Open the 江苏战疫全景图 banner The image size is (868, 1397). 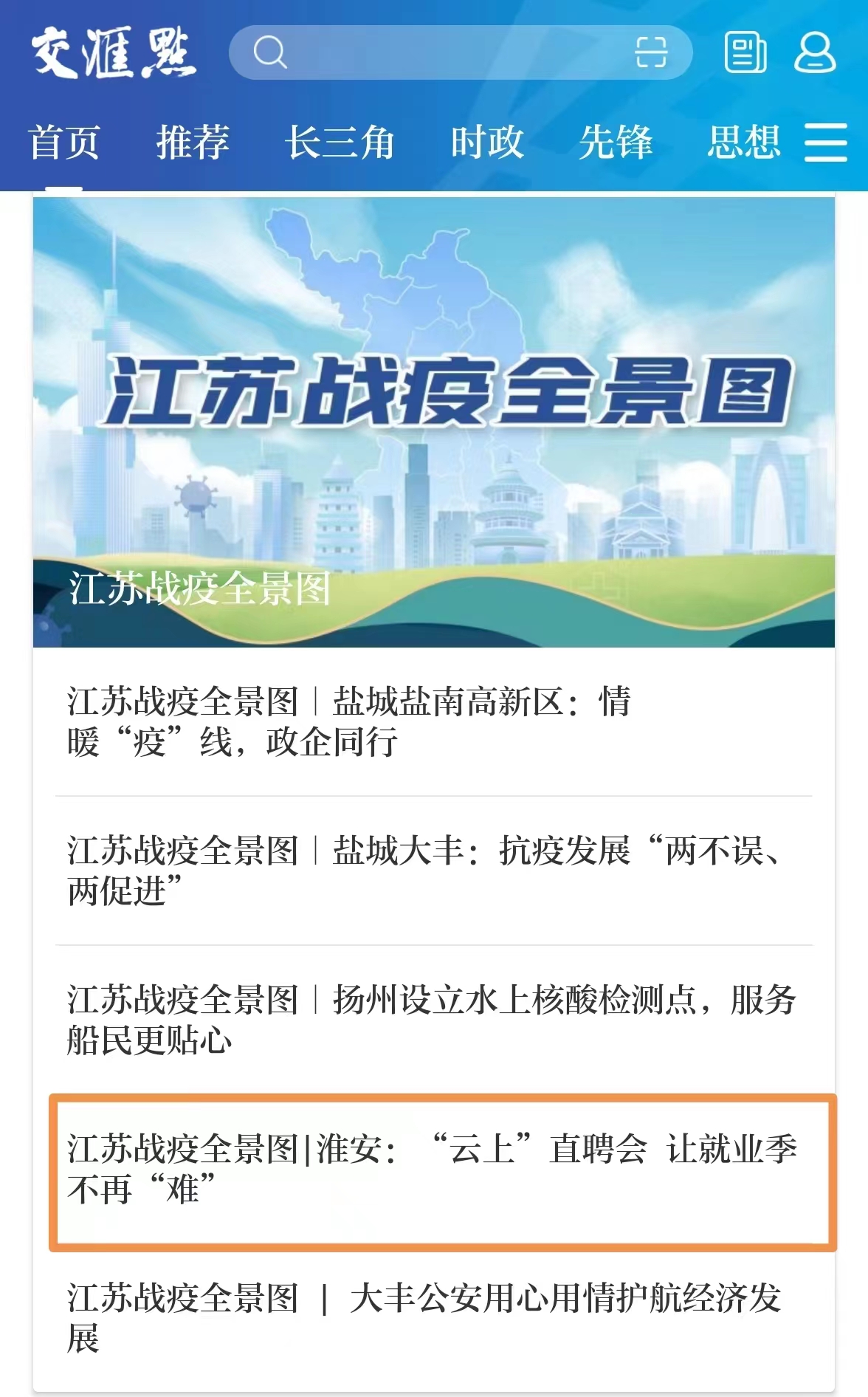click(434, 421)
